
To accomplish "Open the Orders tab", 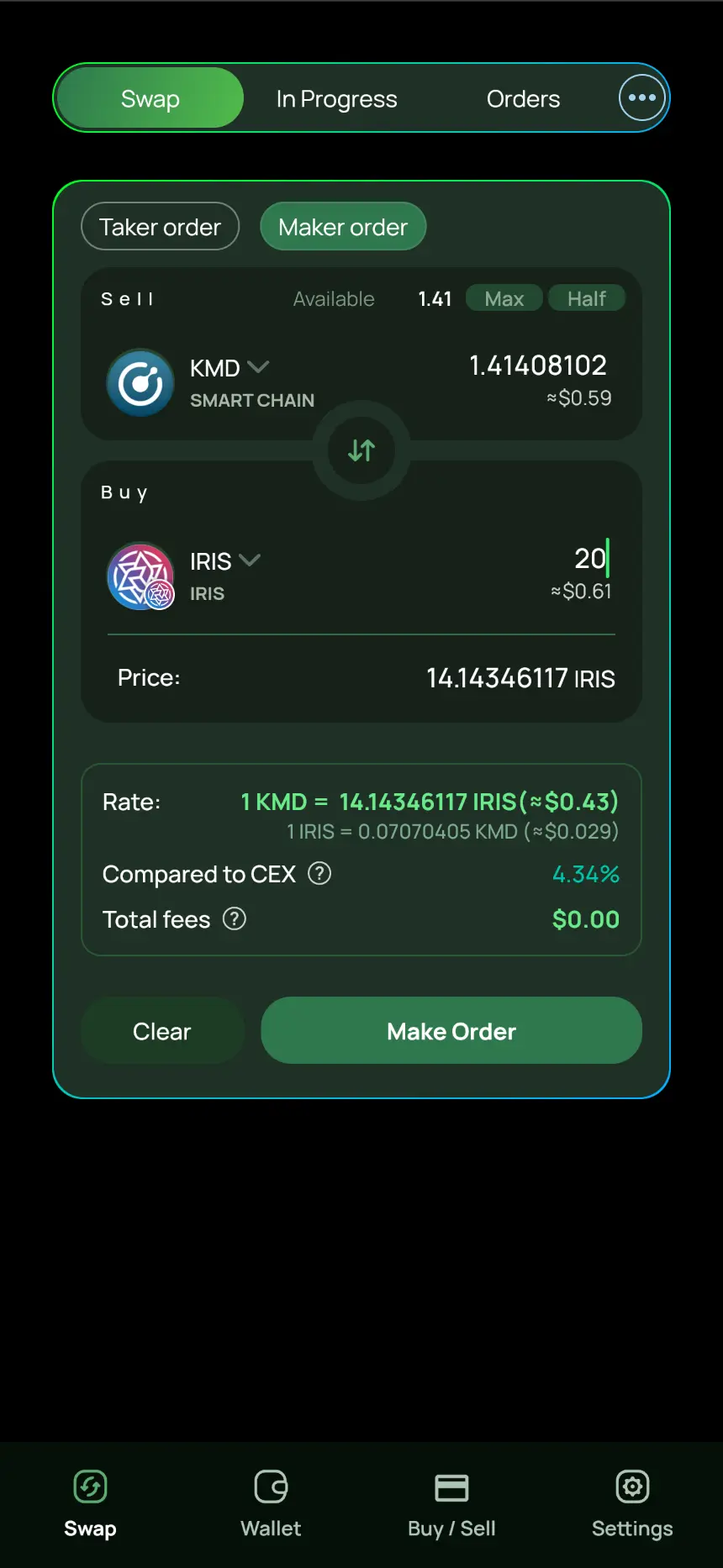I will [522, 97].
